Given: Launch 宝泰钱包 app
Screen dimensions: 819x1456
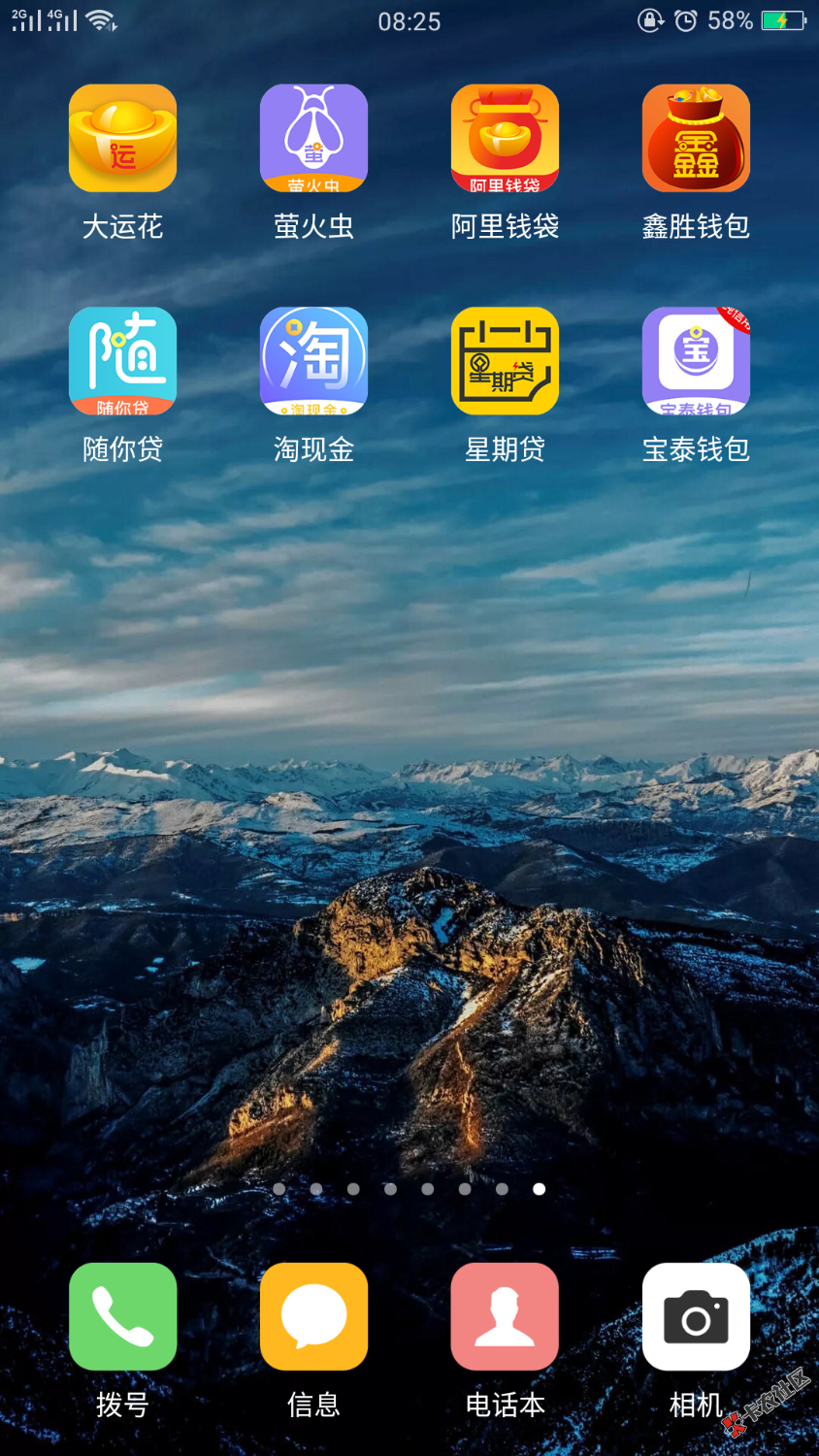Looking at the screenshot, I should pos(696,361).
